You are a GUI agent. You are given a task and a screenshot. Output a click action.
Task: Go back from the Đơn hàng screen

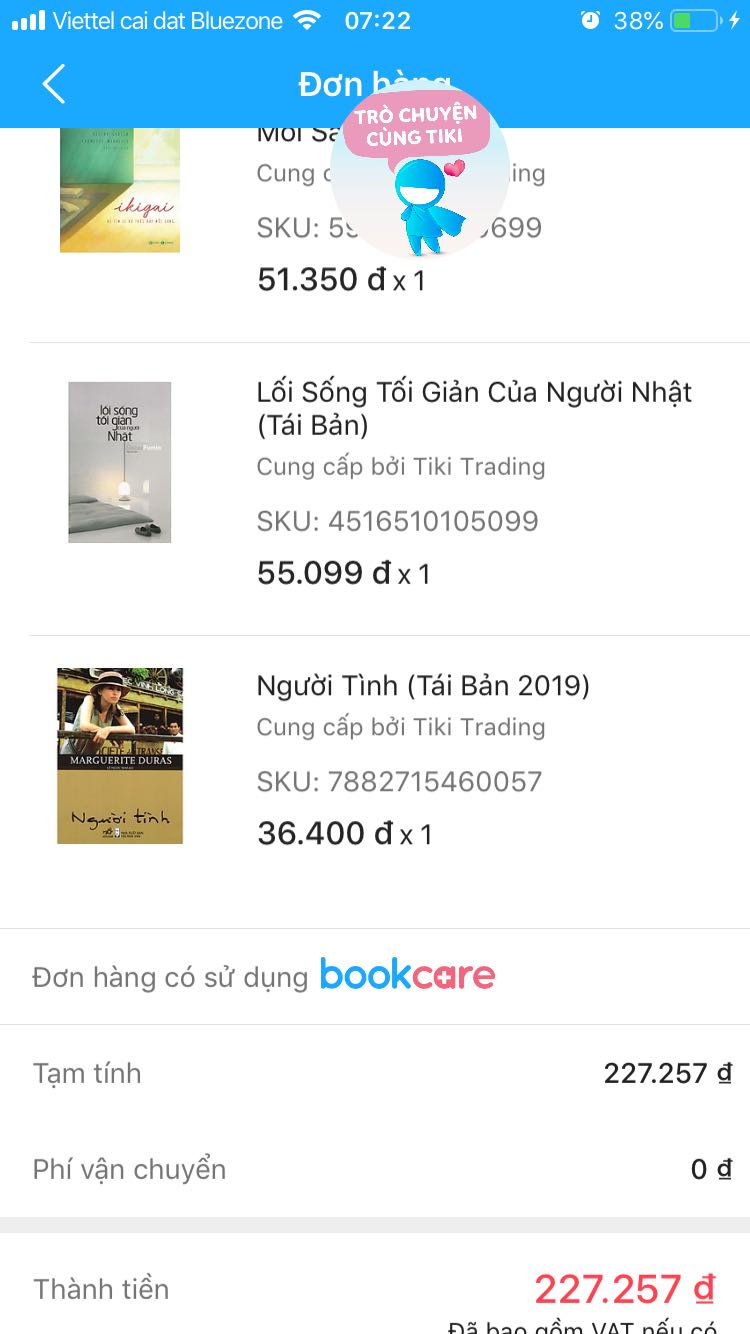tap(54, 84)
